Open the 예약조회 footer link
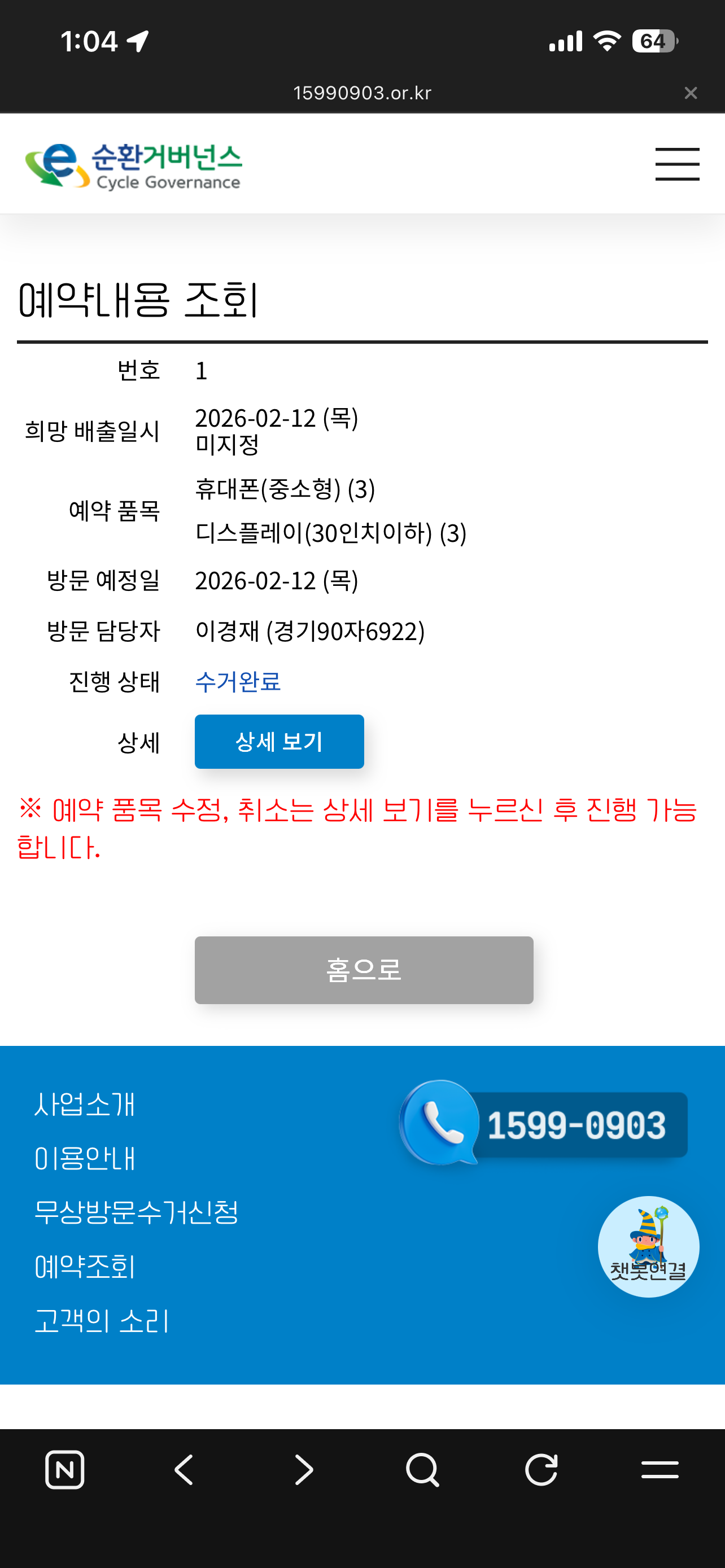 coord(85,1267)
